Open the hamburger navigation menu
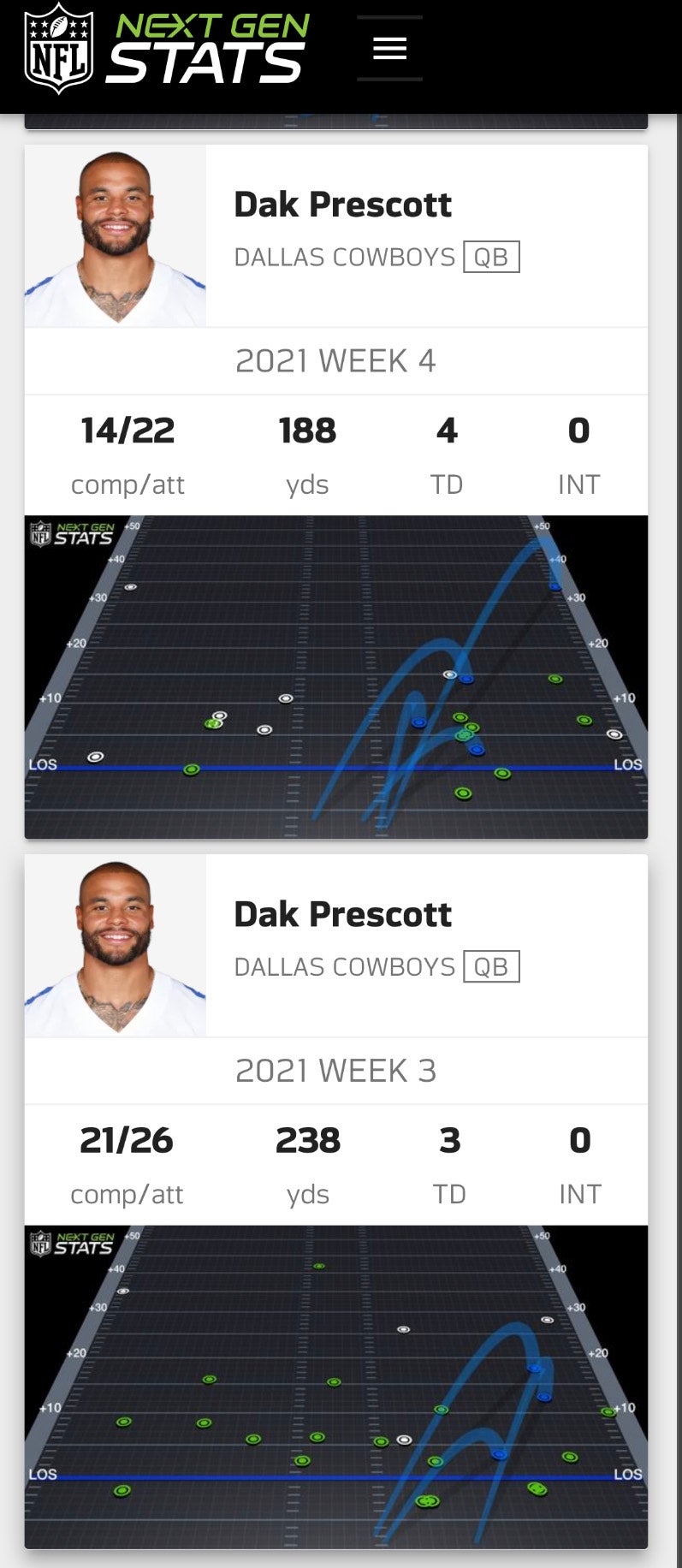 click(x=389, y=49)
